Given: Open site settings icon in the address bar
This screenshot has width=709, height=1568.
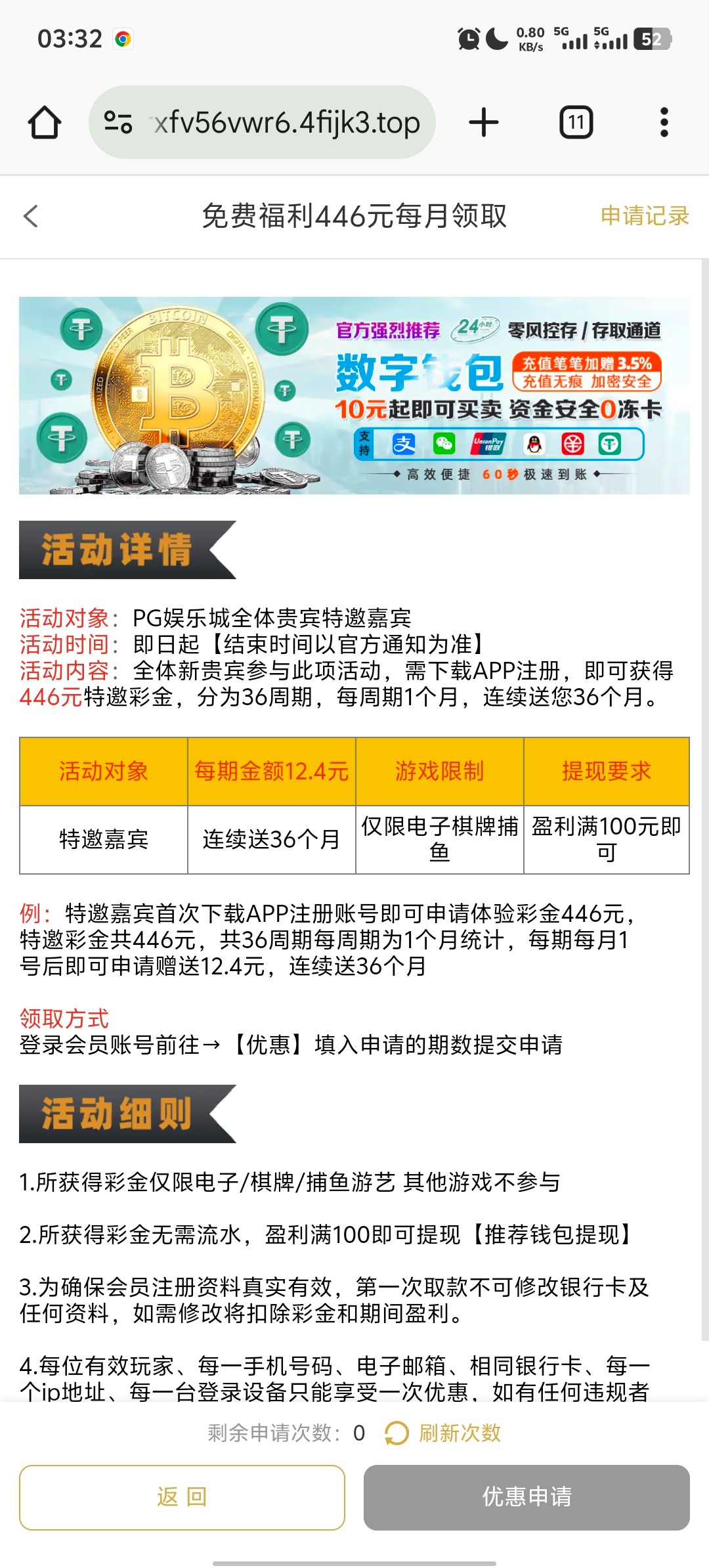Looking at the screenshot, I should [118, 122].
